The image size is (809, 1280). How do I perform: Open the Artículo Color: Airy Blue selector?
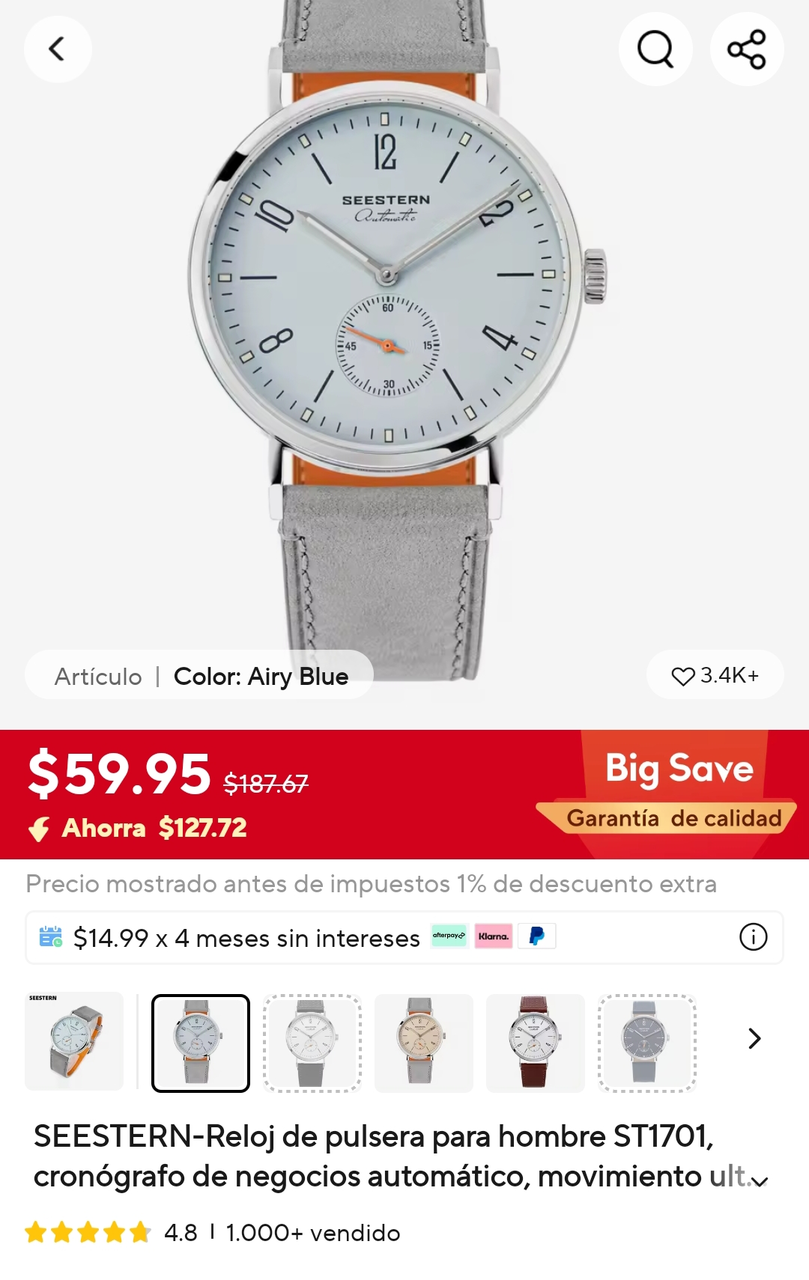pos(200,676)
